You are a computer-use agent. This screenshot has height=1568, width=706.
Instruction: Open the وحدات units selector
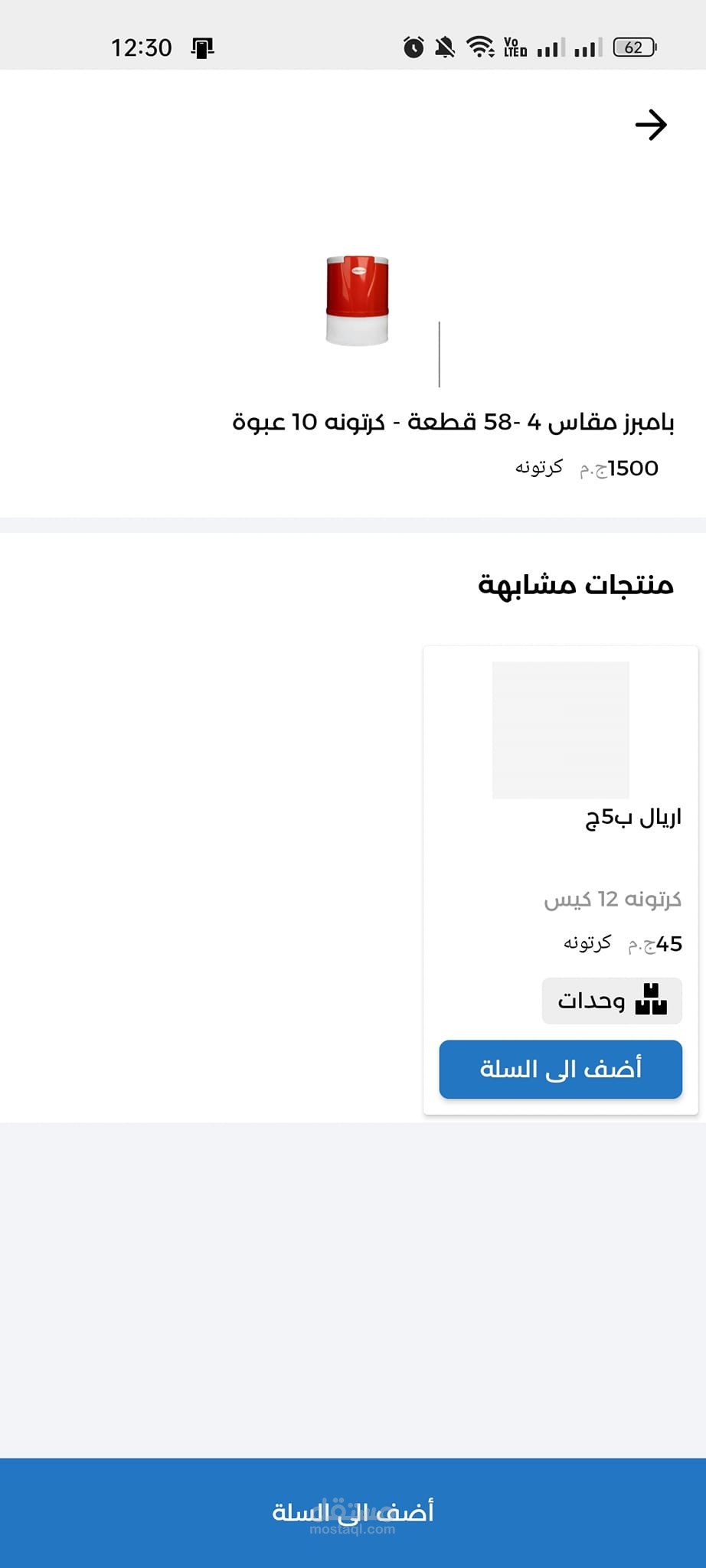click(612, 1001)
